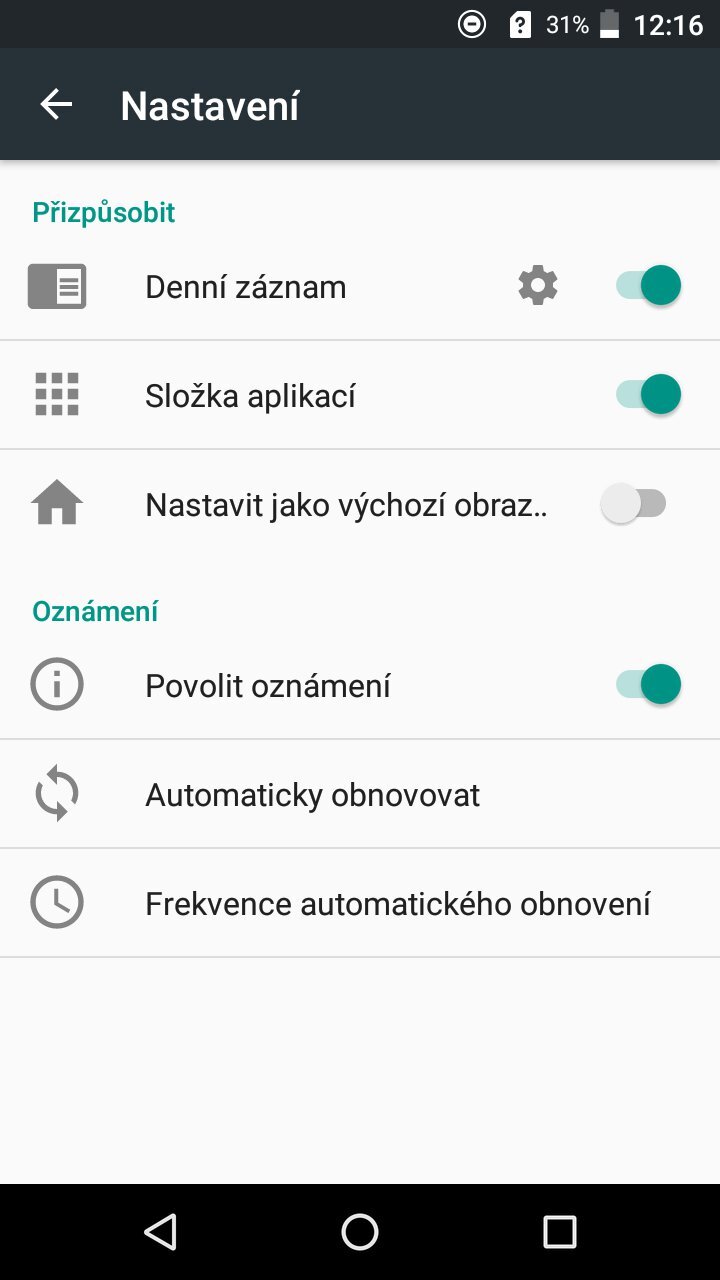Tap the back arrow in the Nastavení toolbar

56,103
